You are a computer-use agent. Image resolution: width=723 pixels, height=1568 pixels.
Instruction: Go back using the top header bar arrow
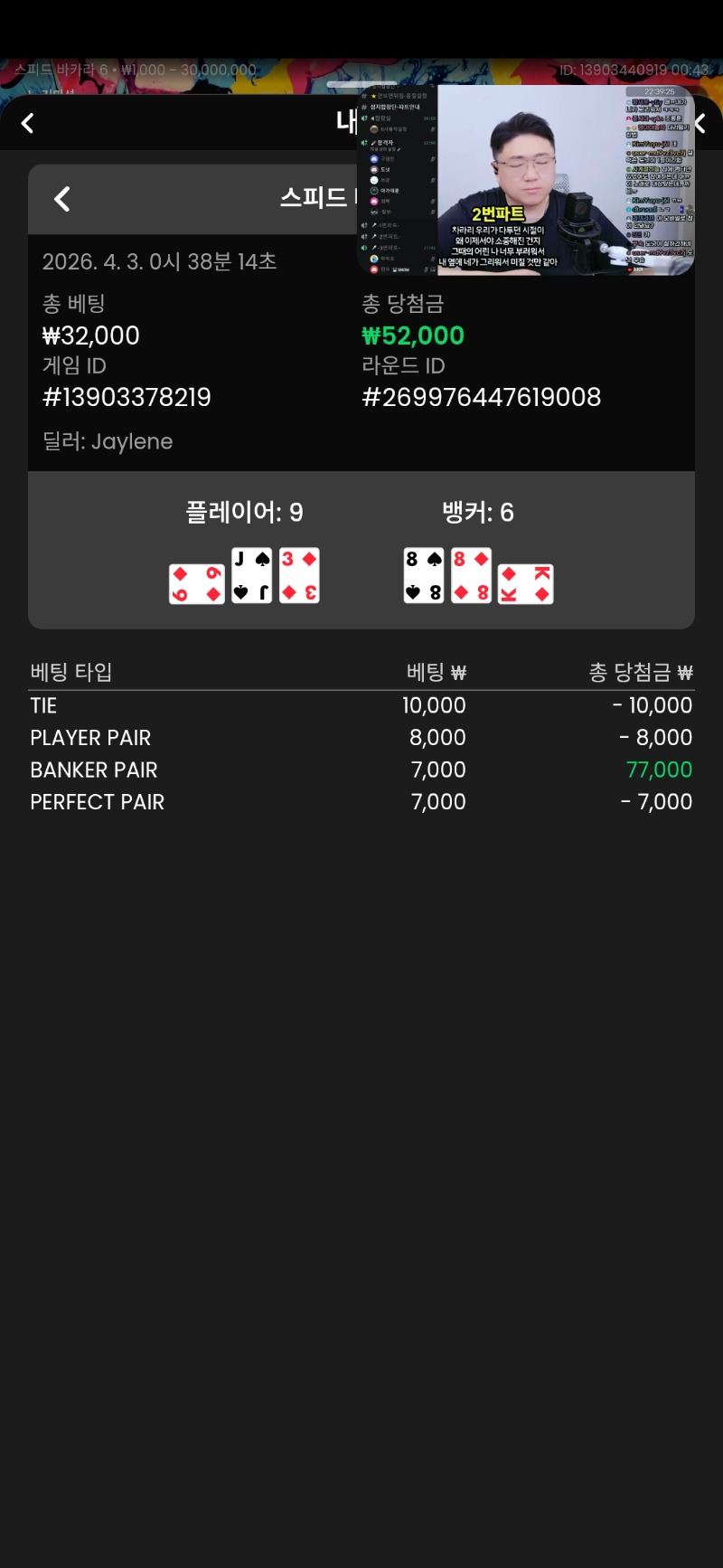(28, 124)
